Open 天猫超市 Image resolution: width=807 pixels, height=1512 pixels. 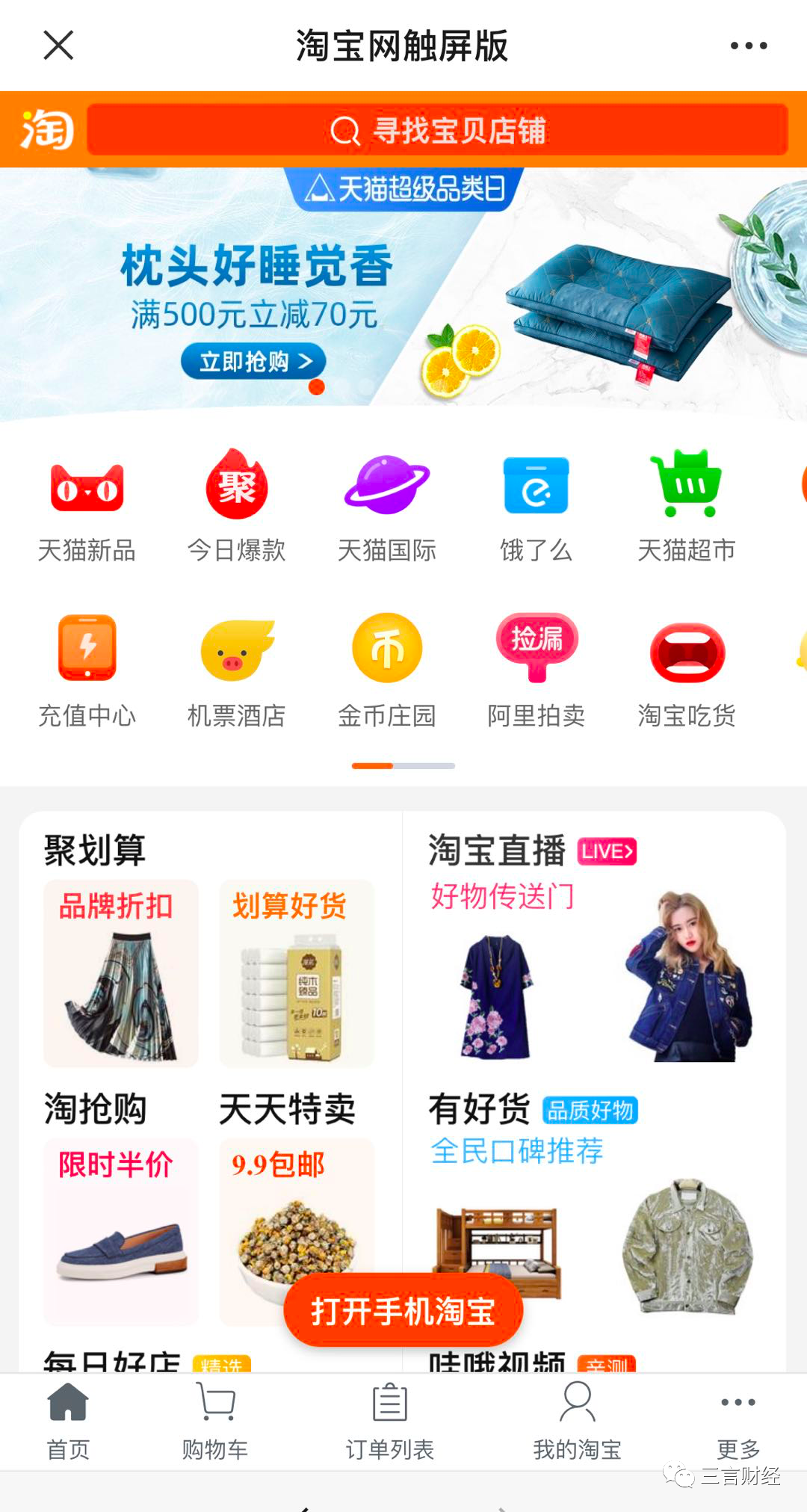[x=686, y=506]
